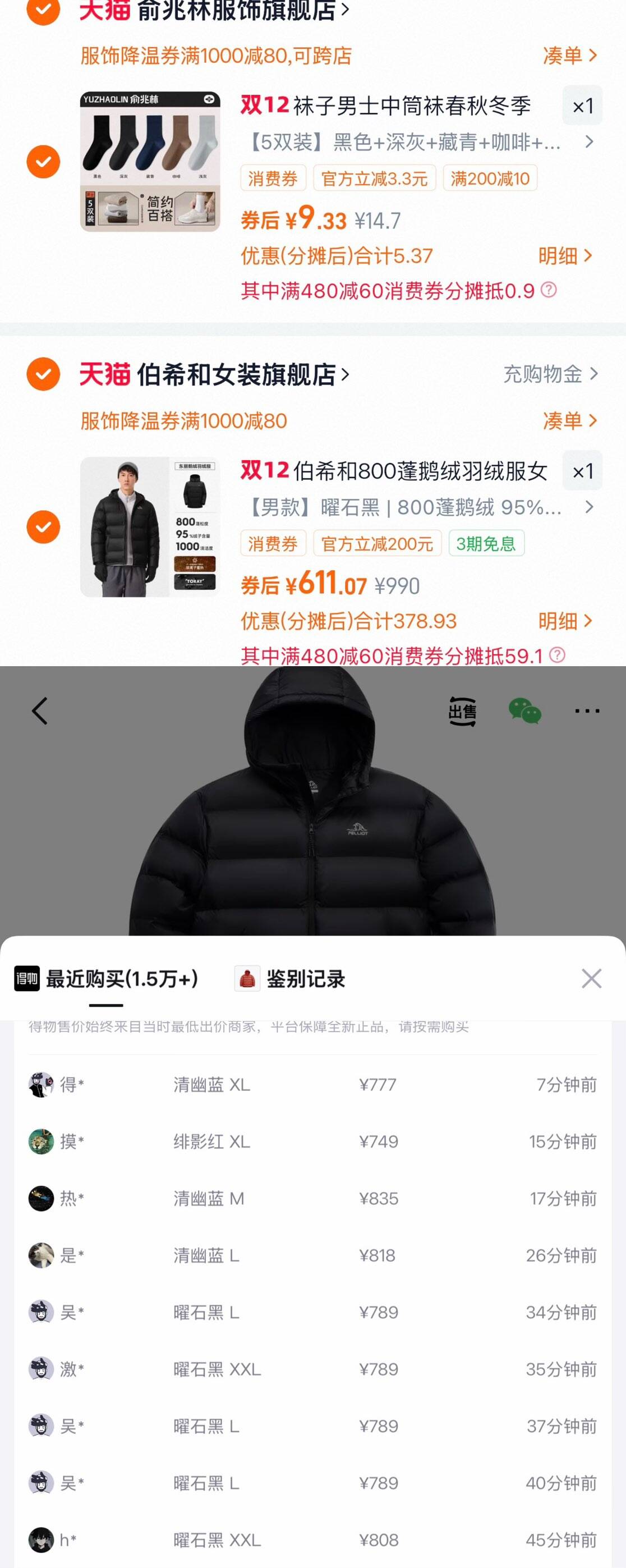This screenshot has width=626, height=1568.
Task: Show info on 分摊抵59.1 coupon
Action: tap(556, 655)
